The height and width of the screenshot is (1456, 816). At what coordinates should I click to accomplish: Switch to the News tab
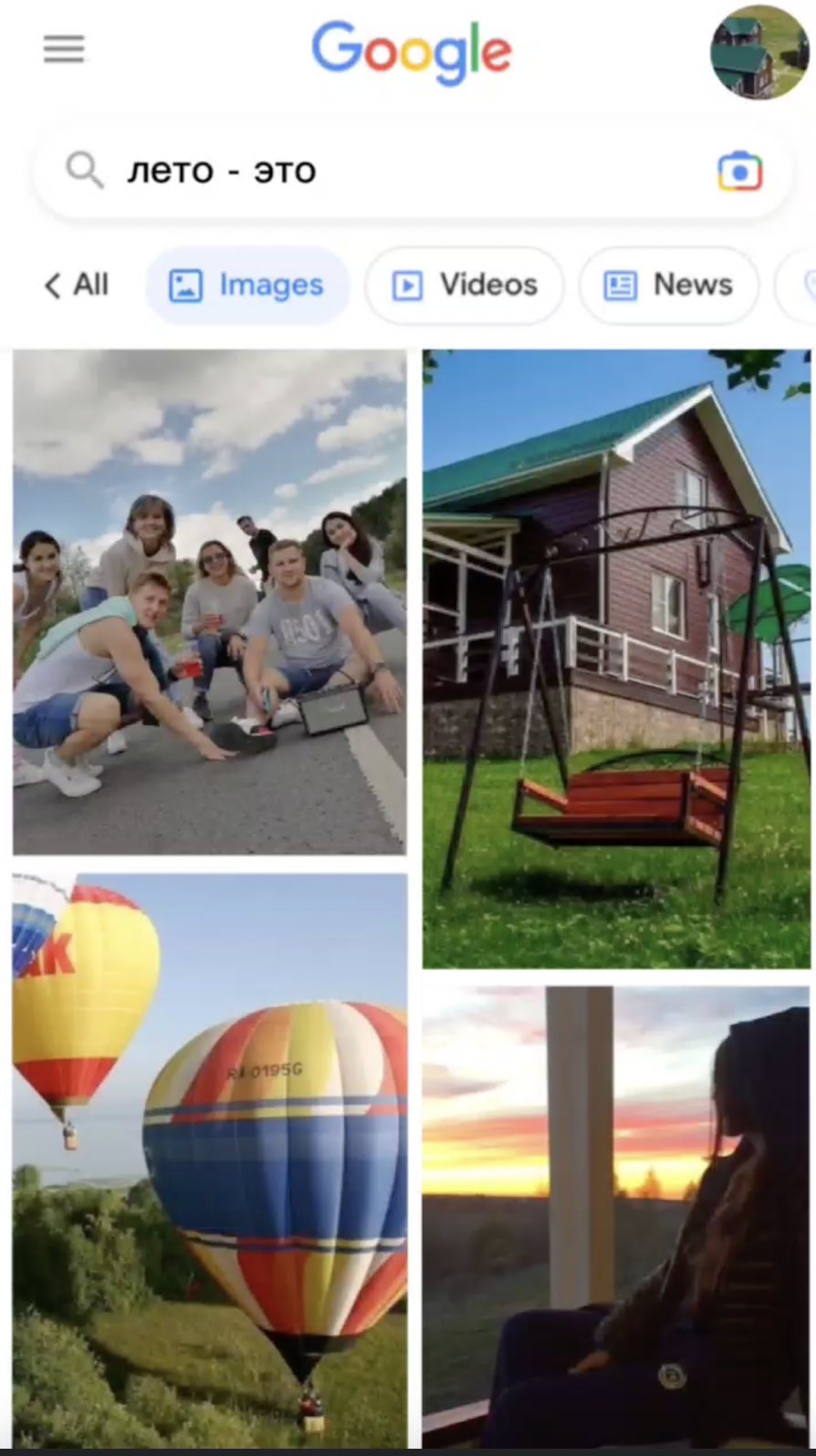[x=668, y=286]
